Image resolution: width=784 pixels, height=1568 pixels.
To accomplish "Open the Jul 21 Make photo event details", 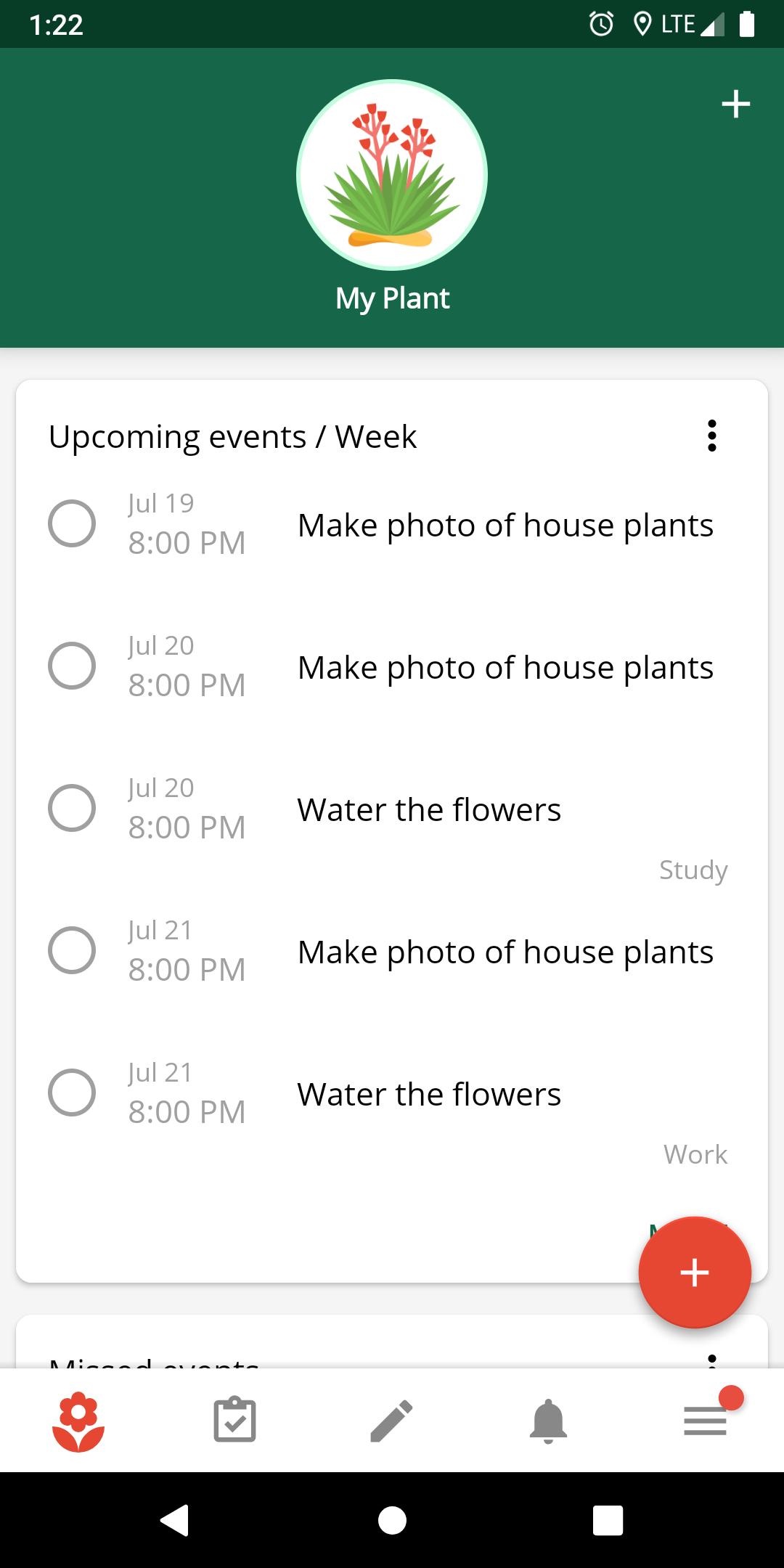I will coord(505,951).
